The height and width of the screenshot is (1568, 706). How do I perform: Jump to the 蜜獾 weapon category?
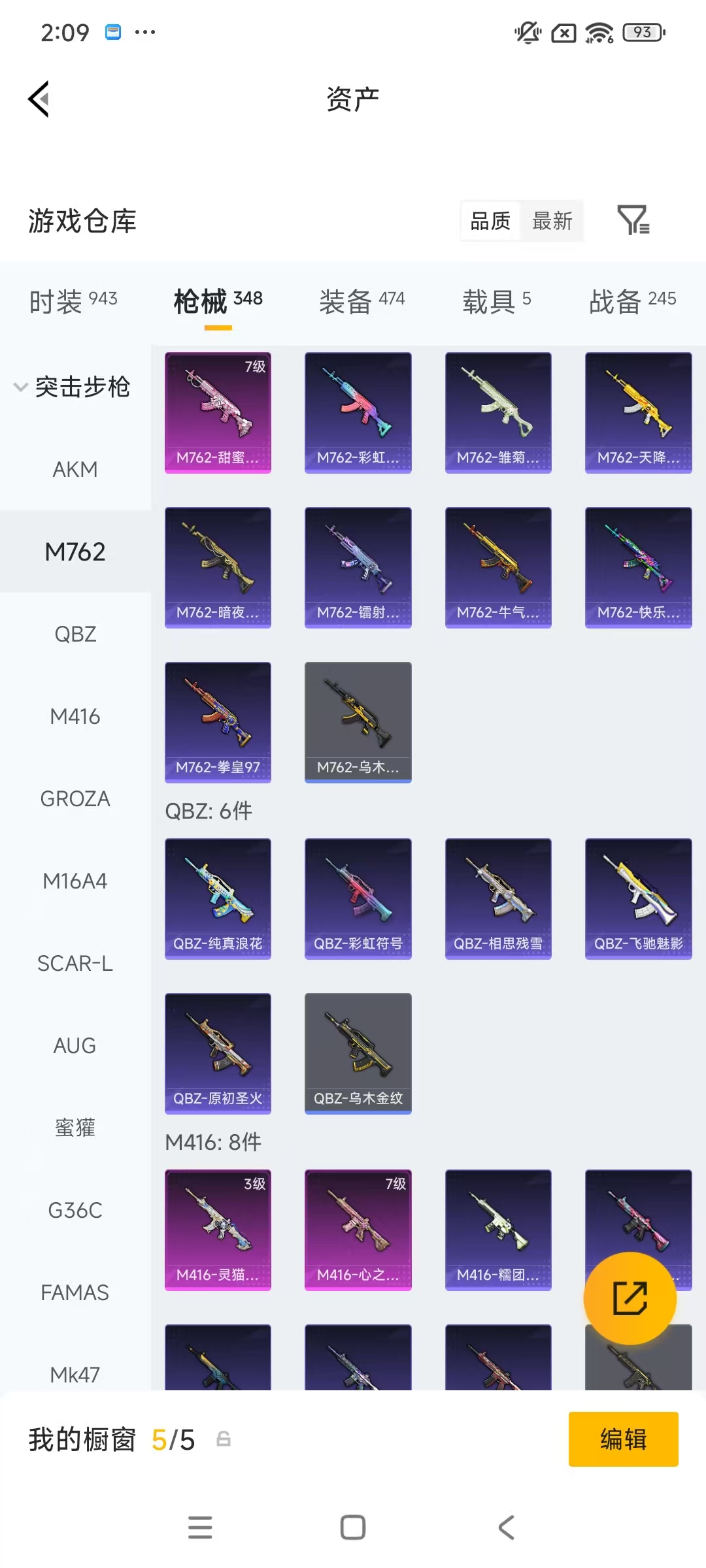(75, 1128)
